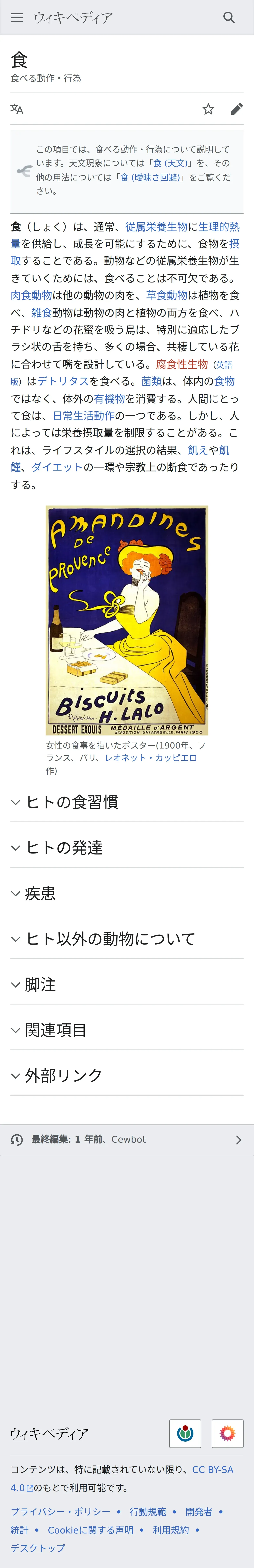Viewport: 254px width, 1568px height.
Task: Open the language selection icon
Action: 17,109
